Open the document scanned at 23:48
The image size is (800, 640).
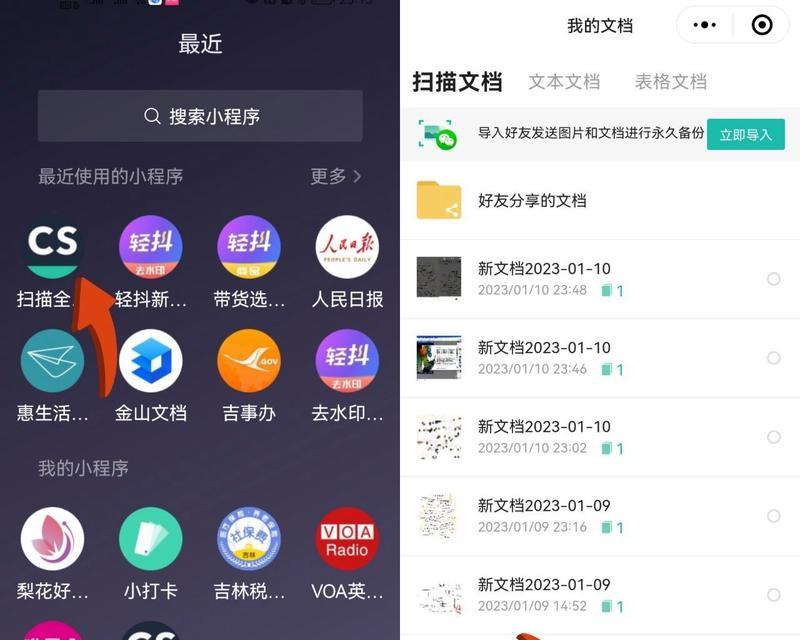point(543,278)
